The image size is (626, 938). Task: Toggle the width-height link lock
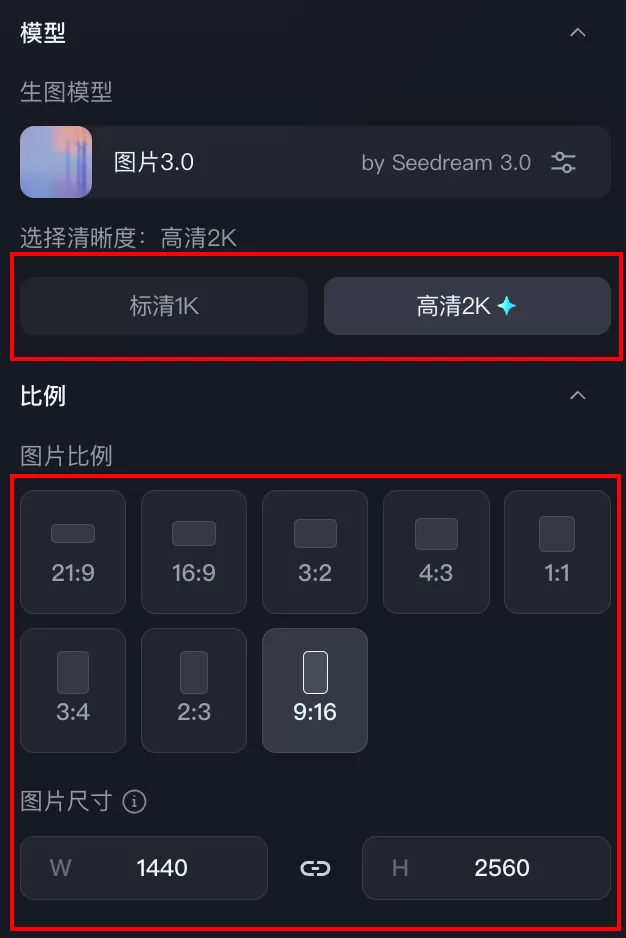pos(315,868)
